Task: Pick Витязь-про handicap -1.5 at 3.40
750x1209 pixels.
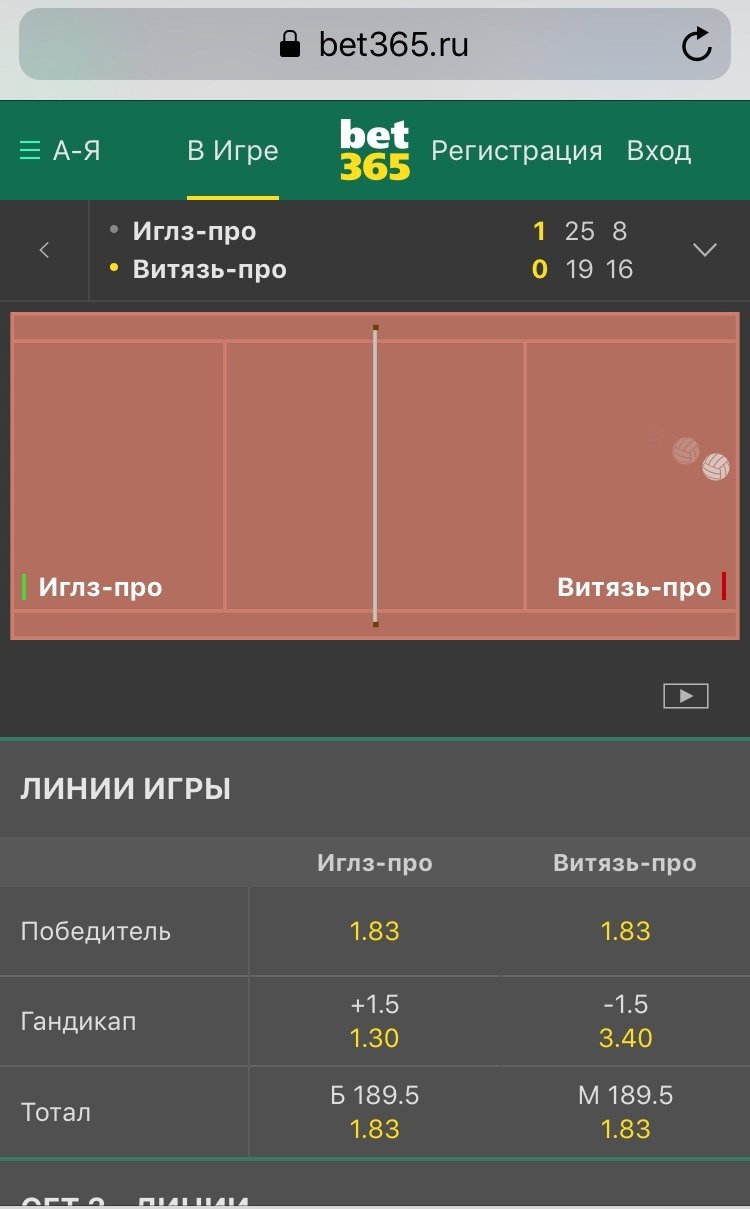Action: pos(625,1022)
